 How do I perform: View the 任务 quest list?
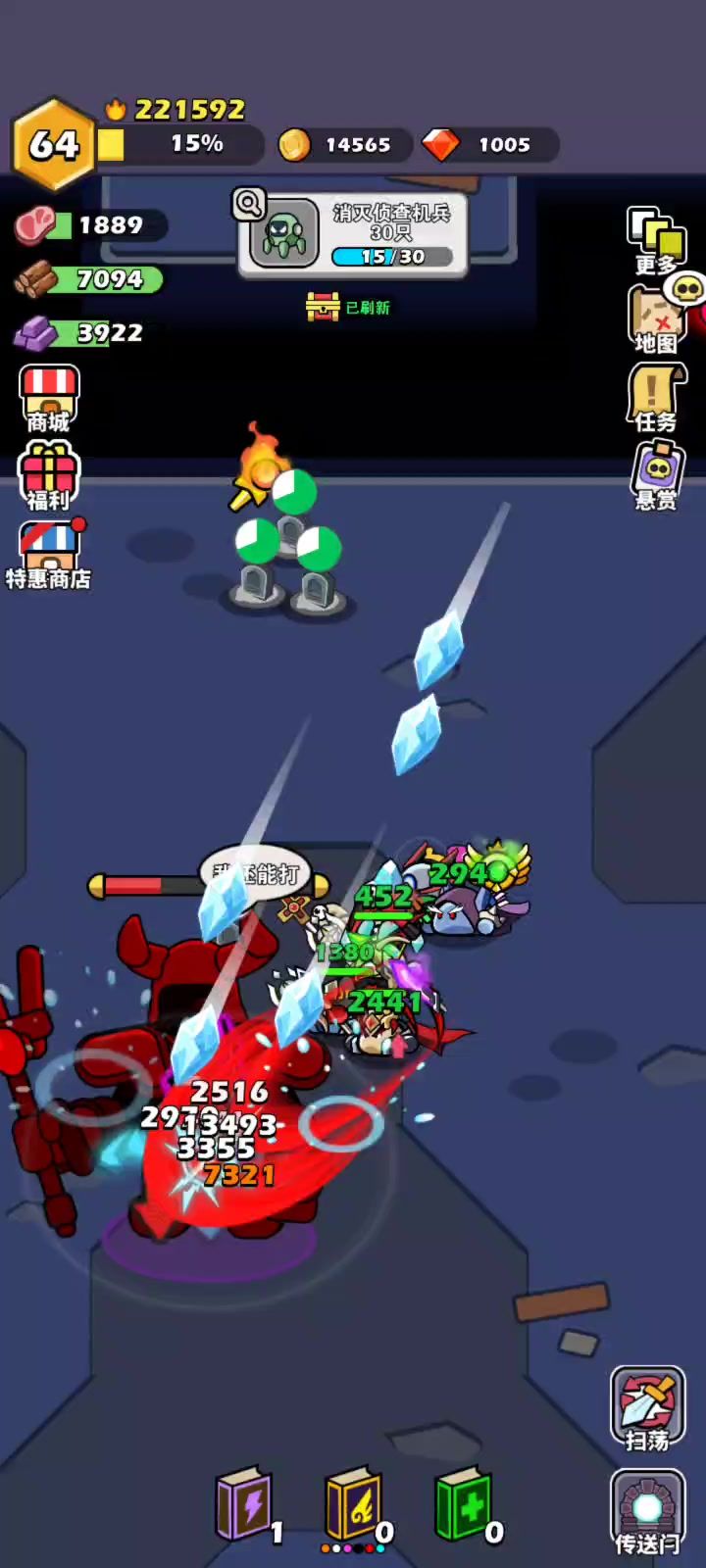click(655, 397)
